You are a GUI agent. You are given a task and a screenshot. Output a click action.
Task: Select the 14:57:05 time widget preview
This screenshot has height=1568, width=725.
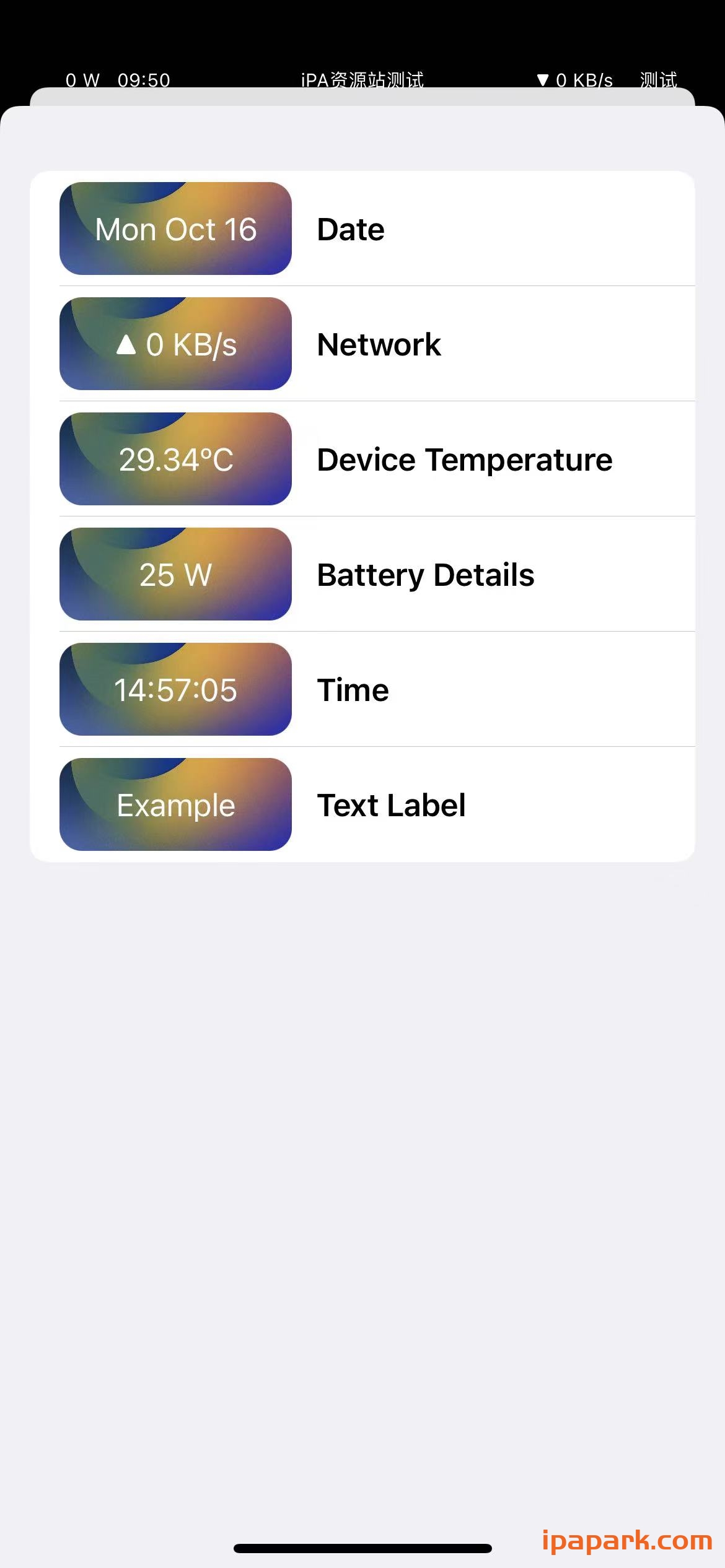[175, 689]
